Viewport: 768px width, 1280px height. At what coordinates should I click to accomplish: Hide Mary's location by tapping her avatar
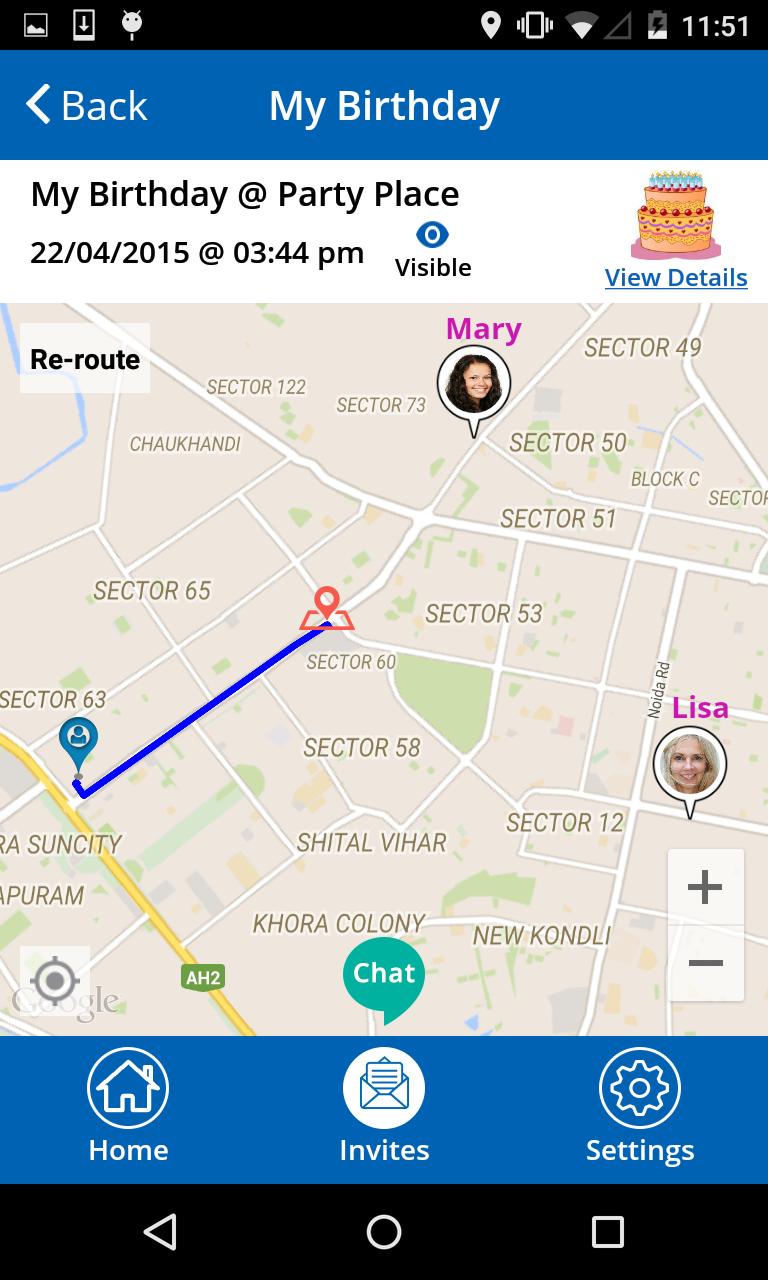point(474,383)
